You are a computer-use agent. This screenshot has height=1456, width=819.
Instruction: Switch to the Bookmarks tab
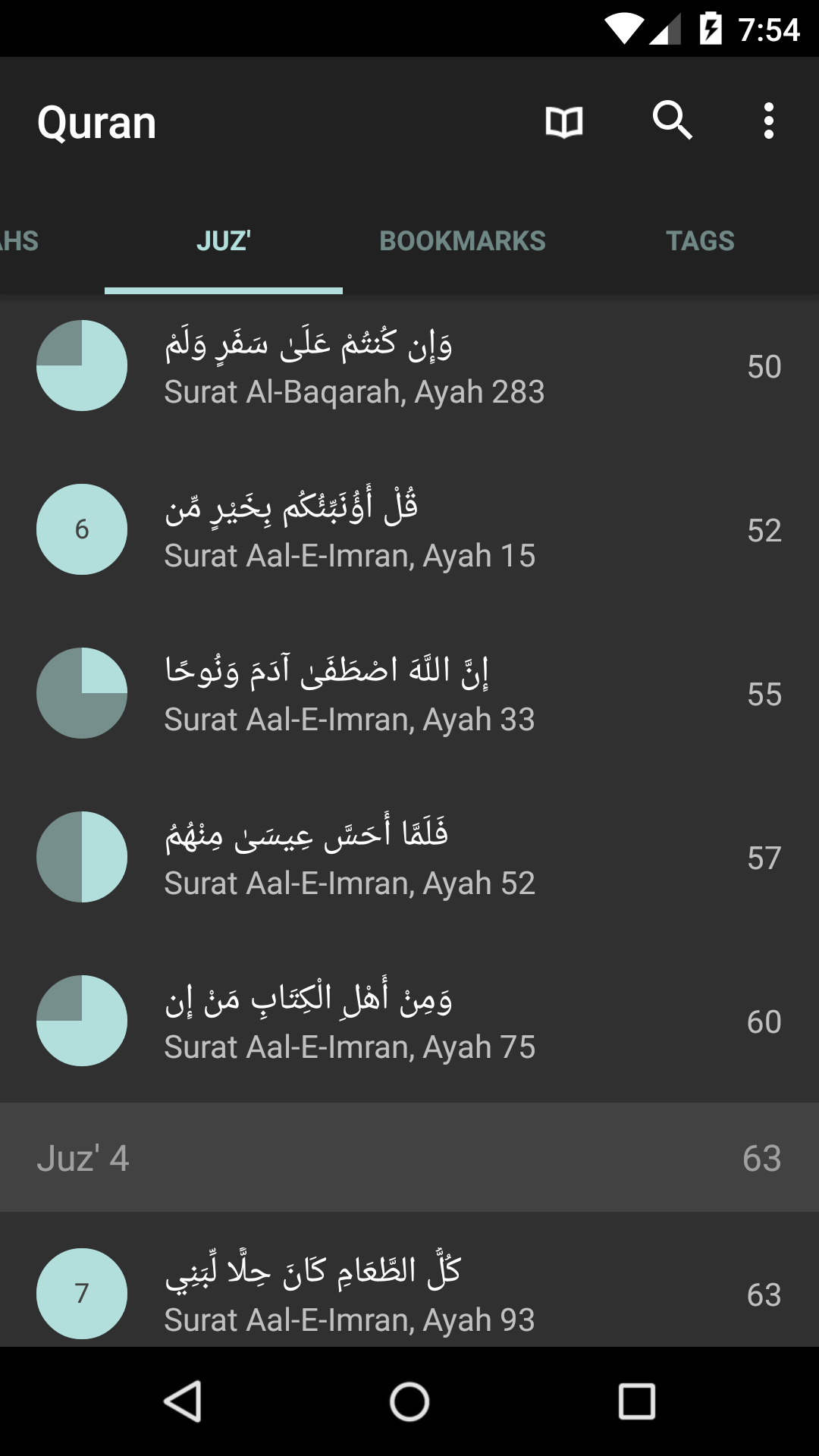(462, 241)
